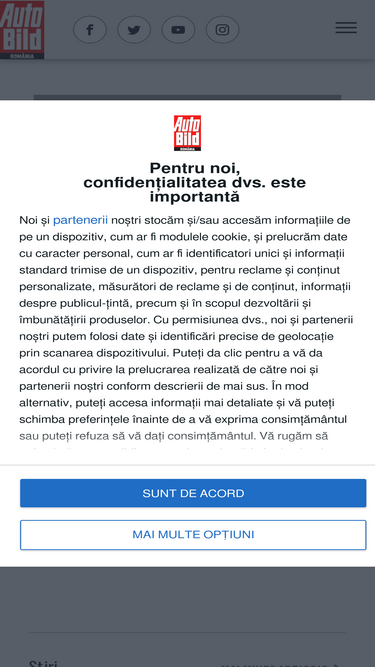
Task: Open MAI MULTE OPȚIUNI preferences
Action: coord(193,535)
